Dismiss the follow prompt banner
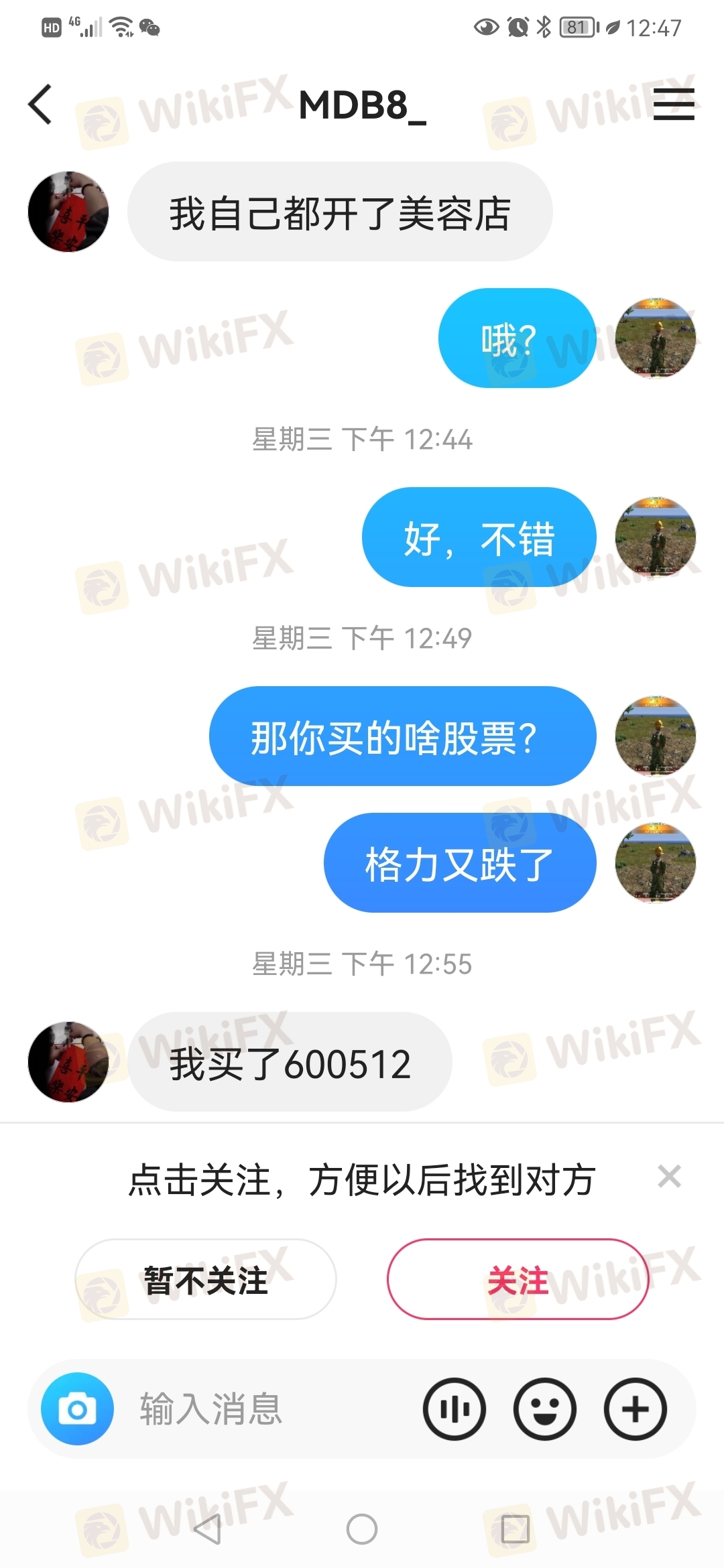Viewport: 724px width, 1568px height. 669,1177
